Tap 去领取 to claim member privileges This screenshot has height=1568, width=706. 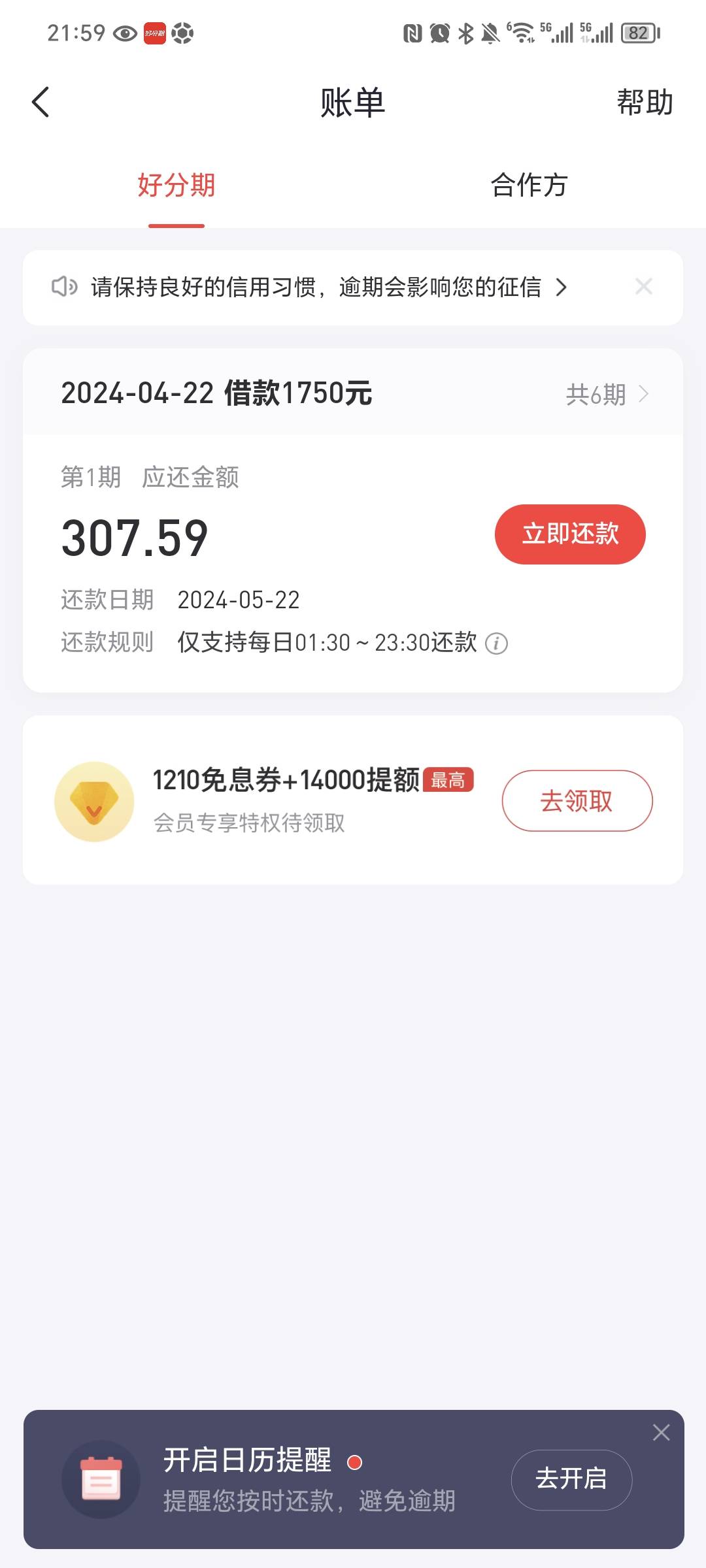click(577, 801)
